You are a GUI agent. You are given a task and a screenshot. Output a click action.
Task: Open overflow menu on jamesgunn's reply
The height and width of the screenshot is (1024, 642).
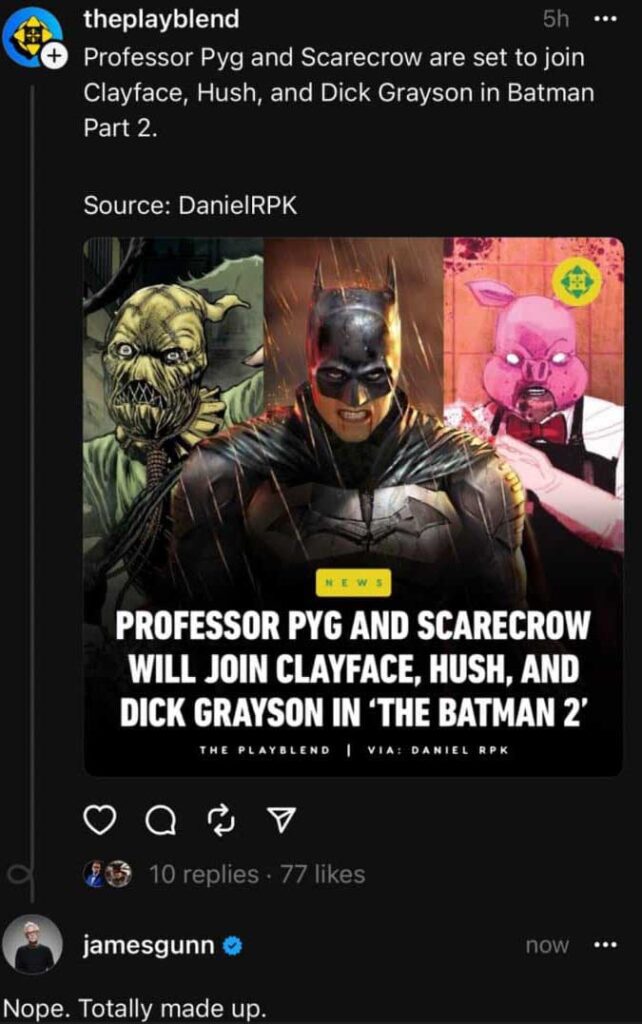606,944
